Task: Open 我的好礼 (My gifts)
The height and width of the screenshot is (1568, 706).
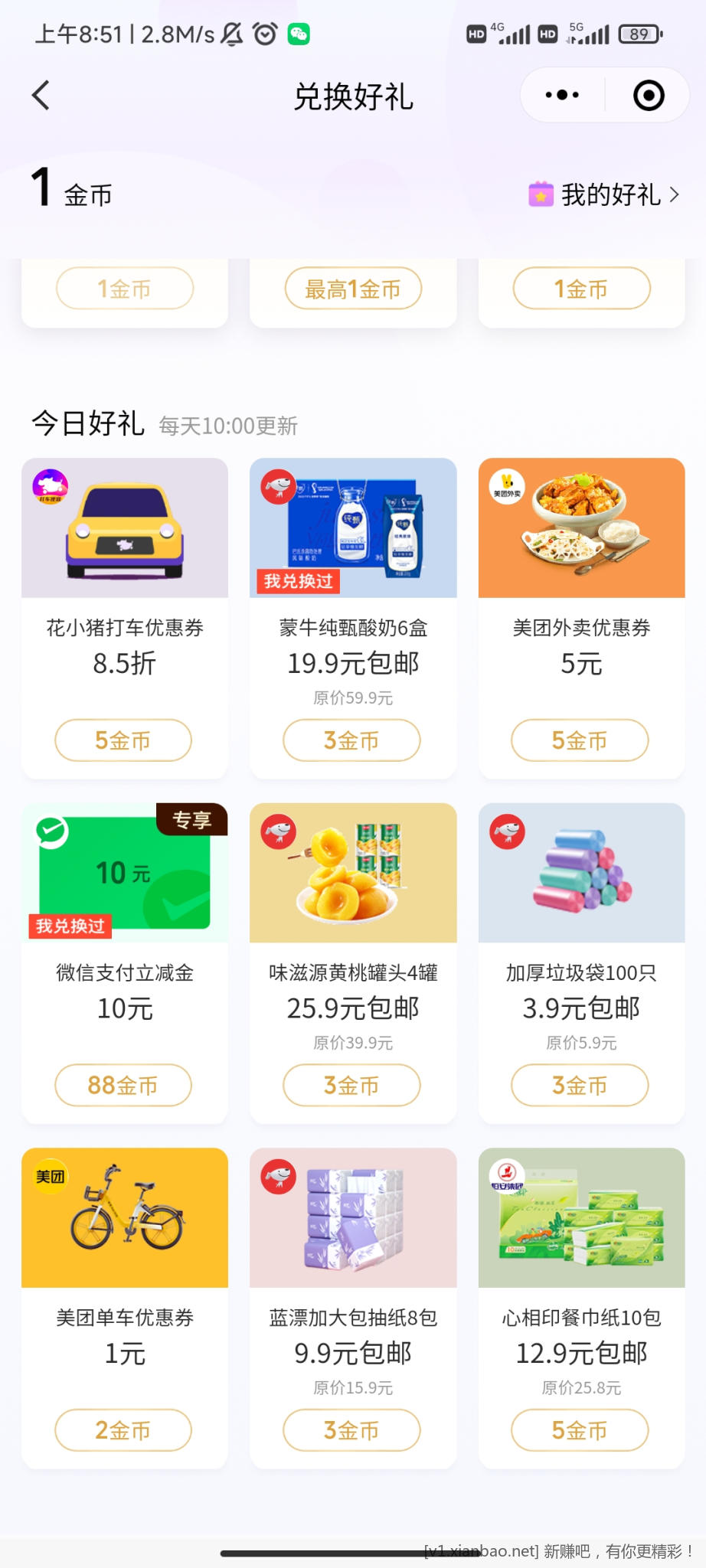Action: point(604,195)
